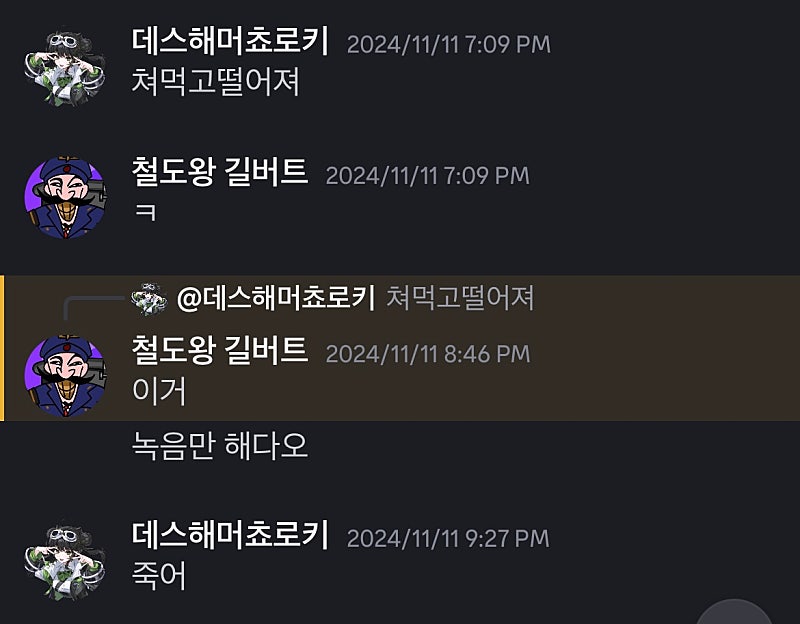This screenshot has height=624, width=800.
Task: Open 철도왕 길버트's avatar on the 8:46 PM message
Action: 64,376
